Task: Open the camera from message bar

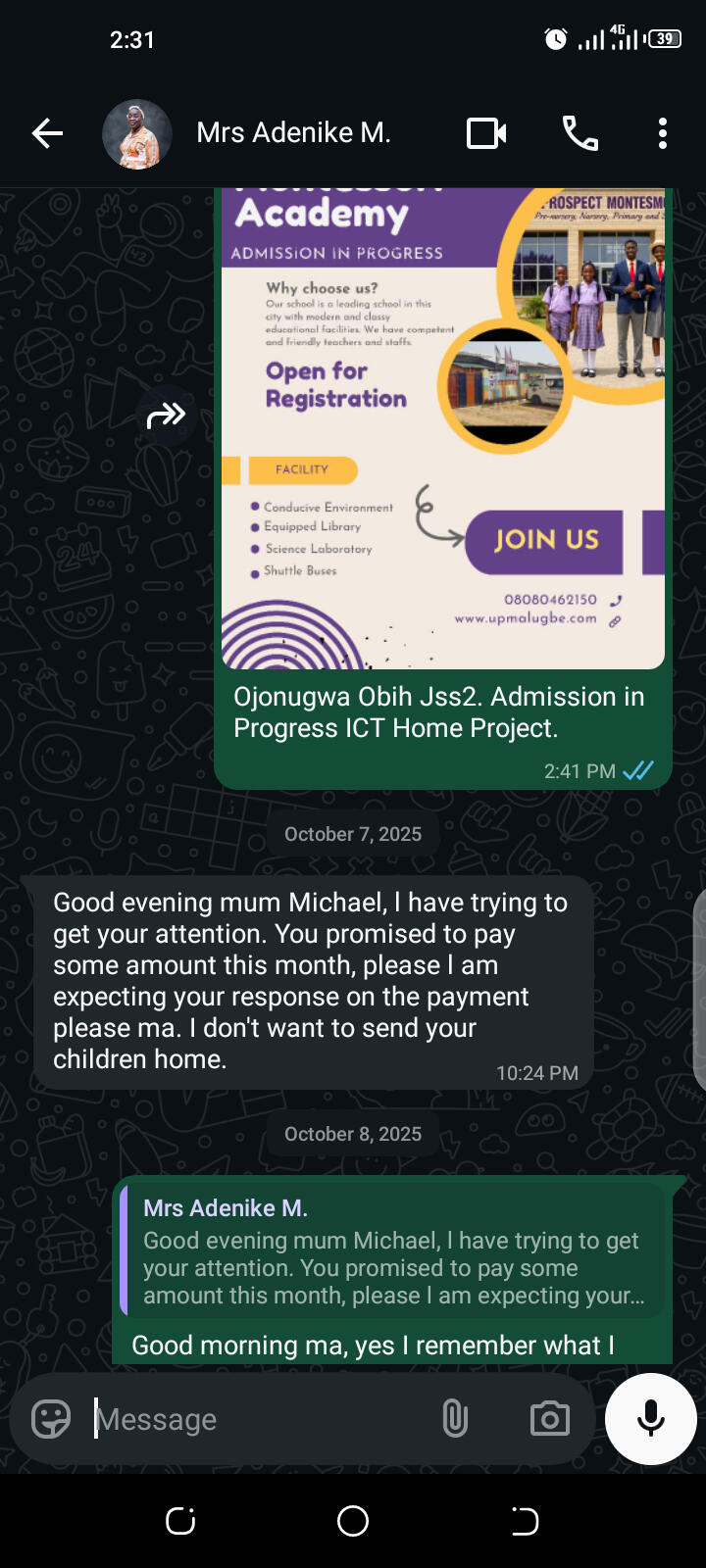Action: [x=549, y=1418]
